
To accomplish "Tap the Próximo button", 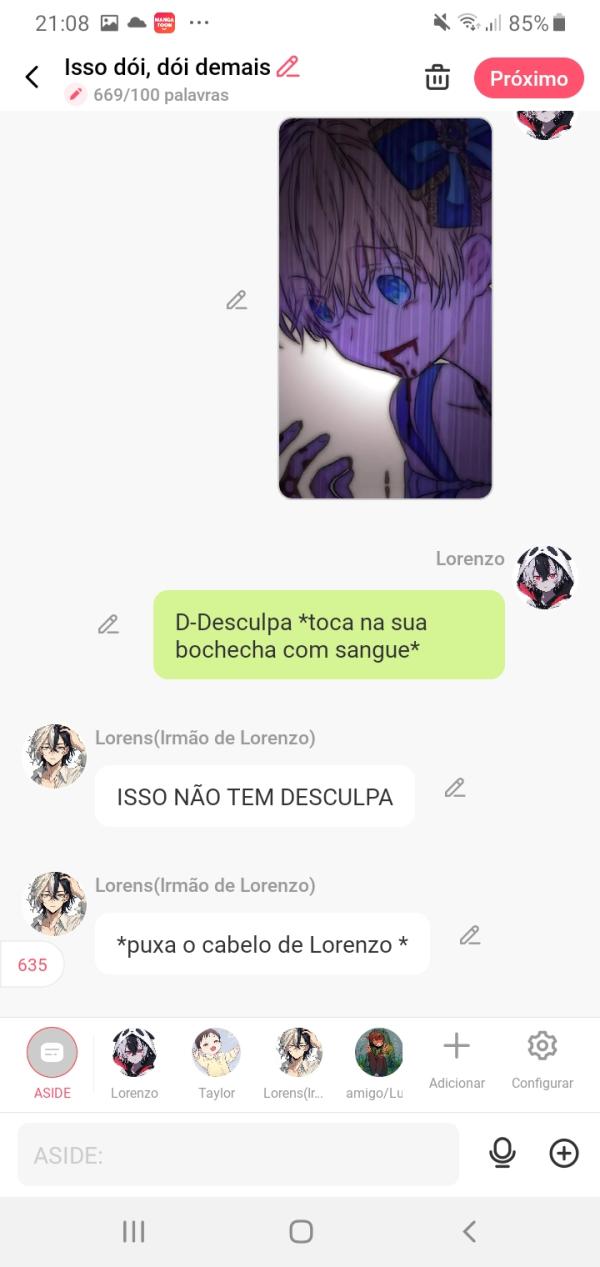I will [528, 78].
